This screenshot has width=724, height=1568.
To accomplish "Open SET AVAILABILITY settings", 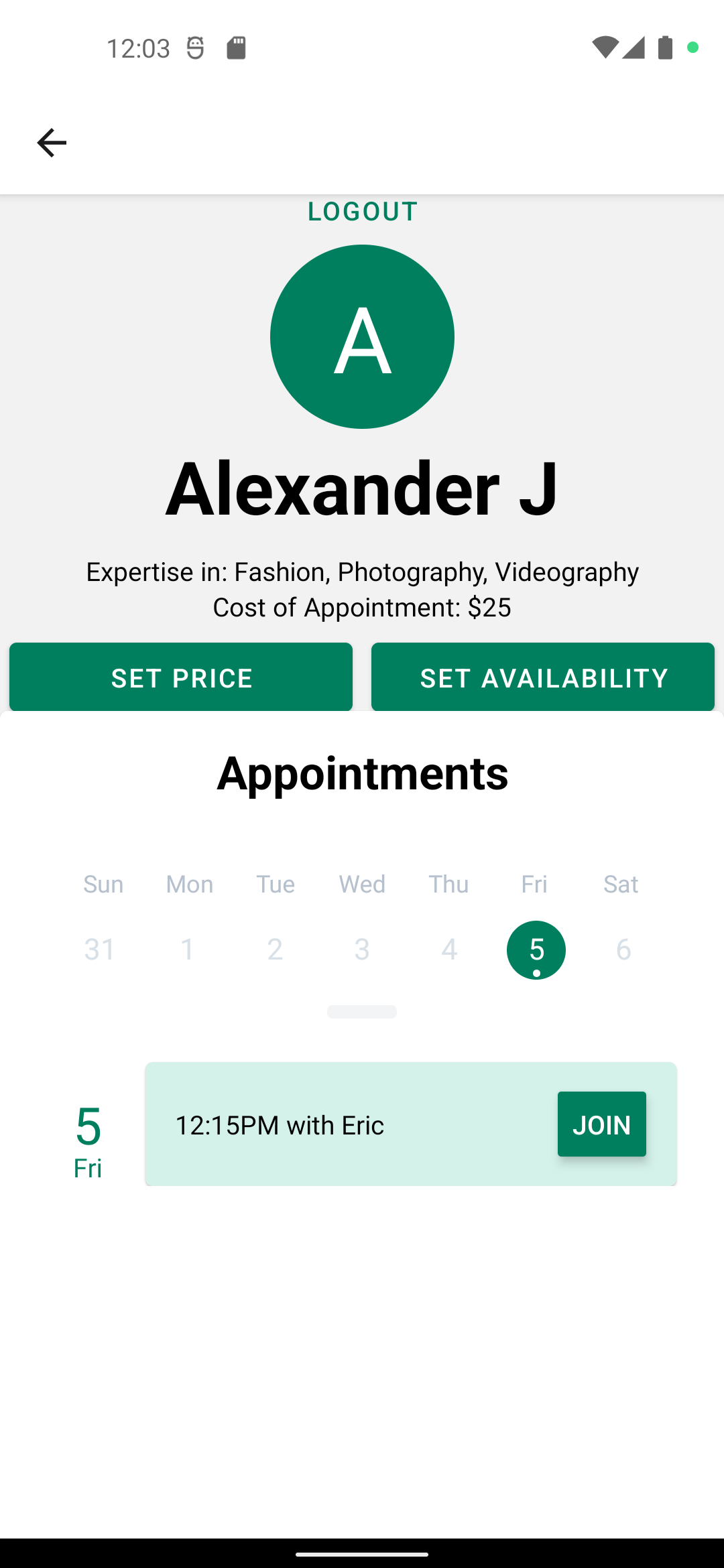I will (x=543, y=677).
